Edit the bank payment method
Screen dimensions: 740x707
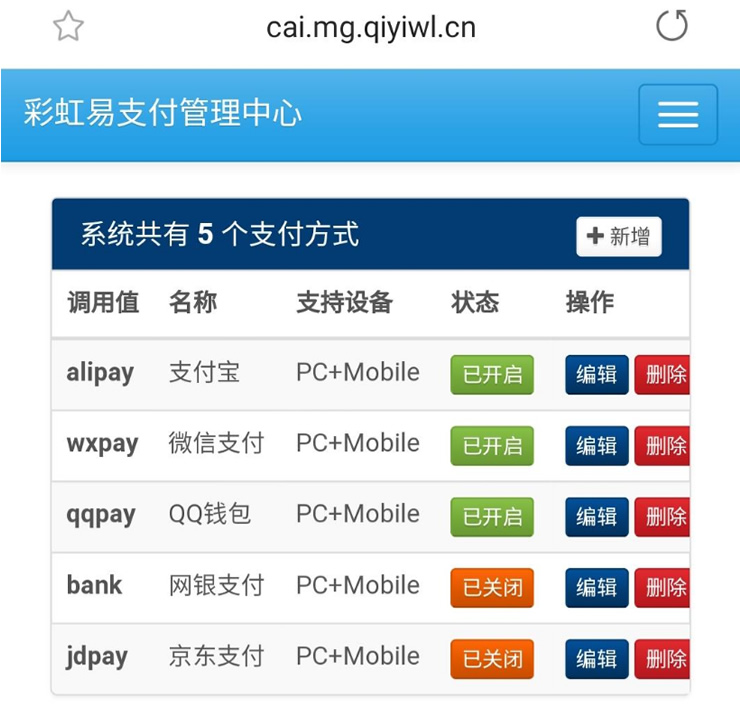point(597,588)
